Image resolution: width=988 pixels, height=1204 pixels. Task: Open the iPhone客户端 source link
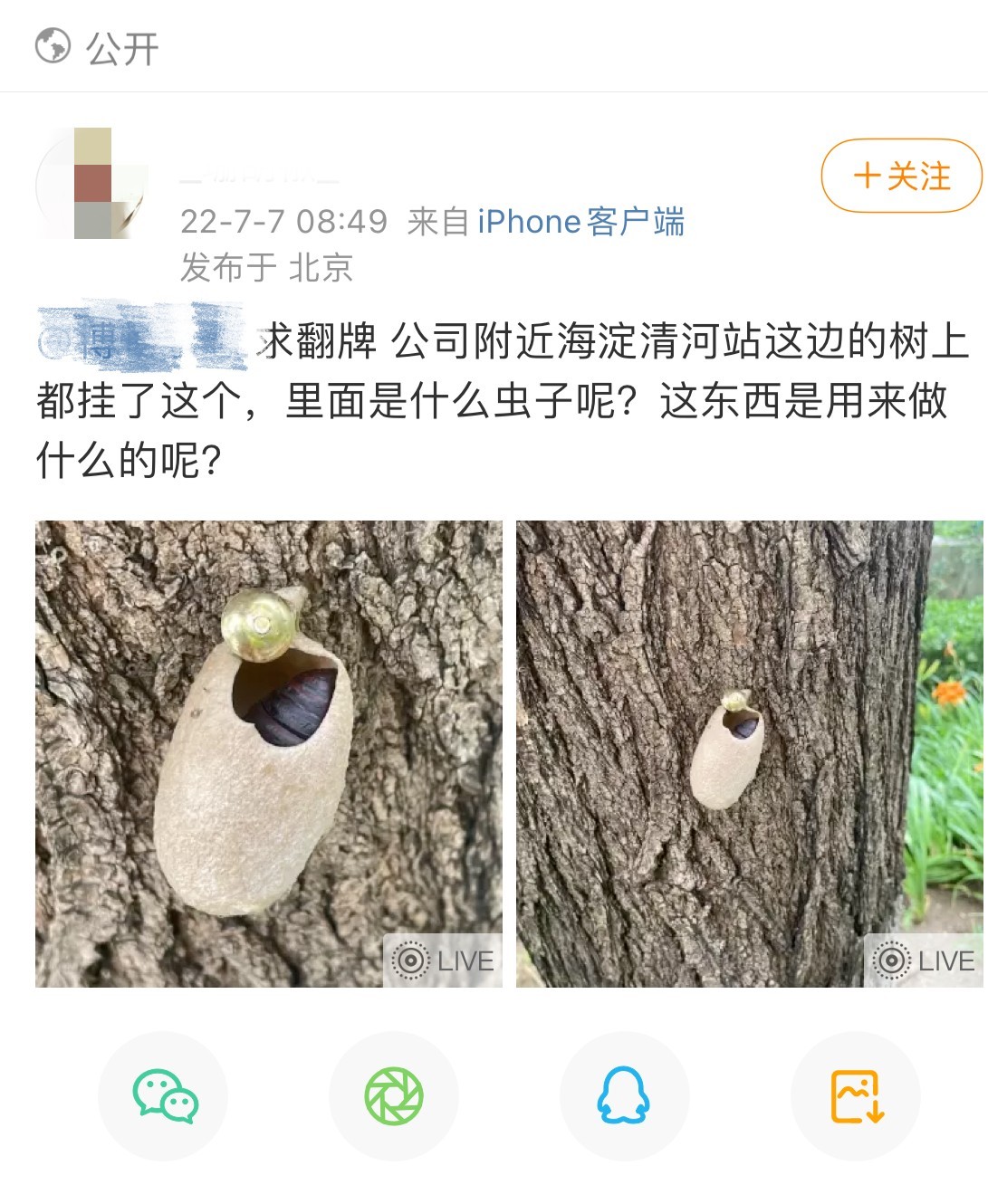(580, 222)
